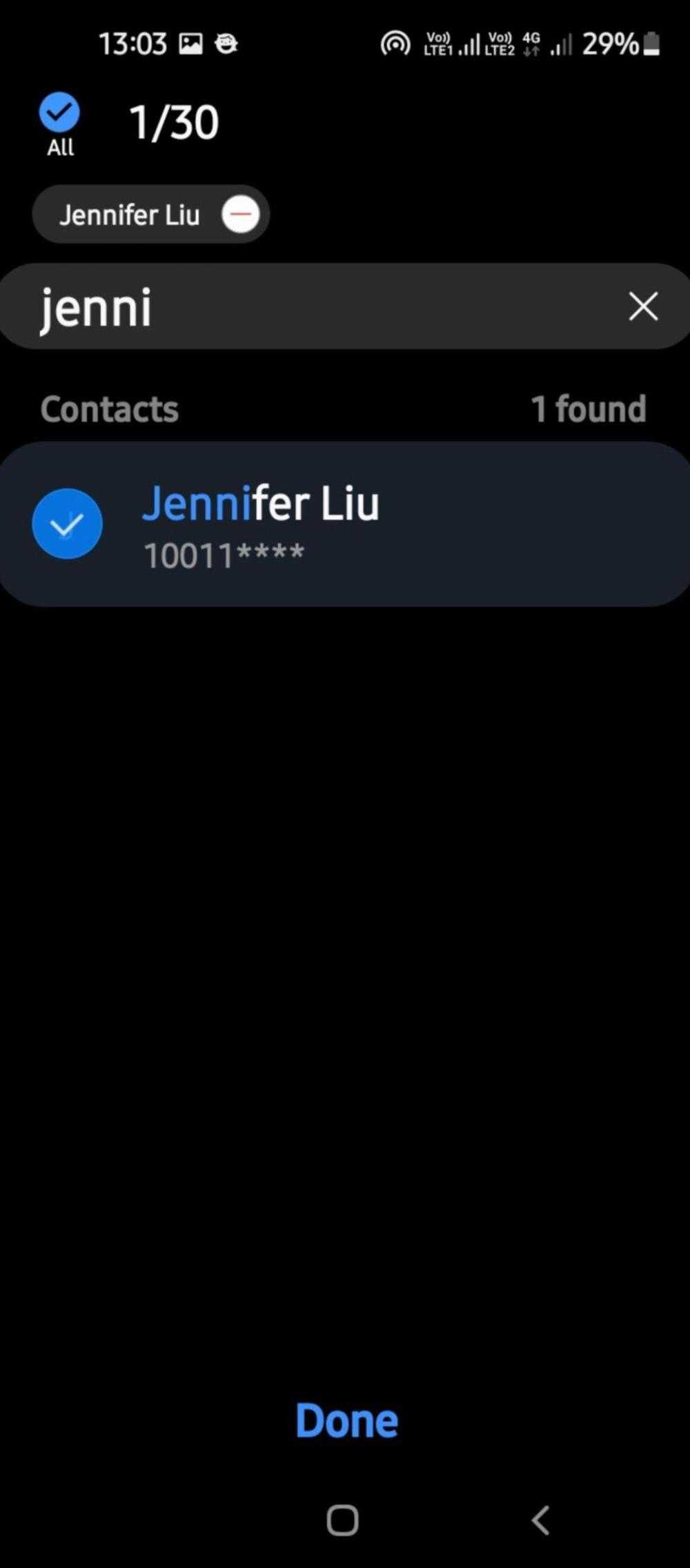Confirm selection with Done
Screen dimensions: 690x1568
pos(346,1421)
